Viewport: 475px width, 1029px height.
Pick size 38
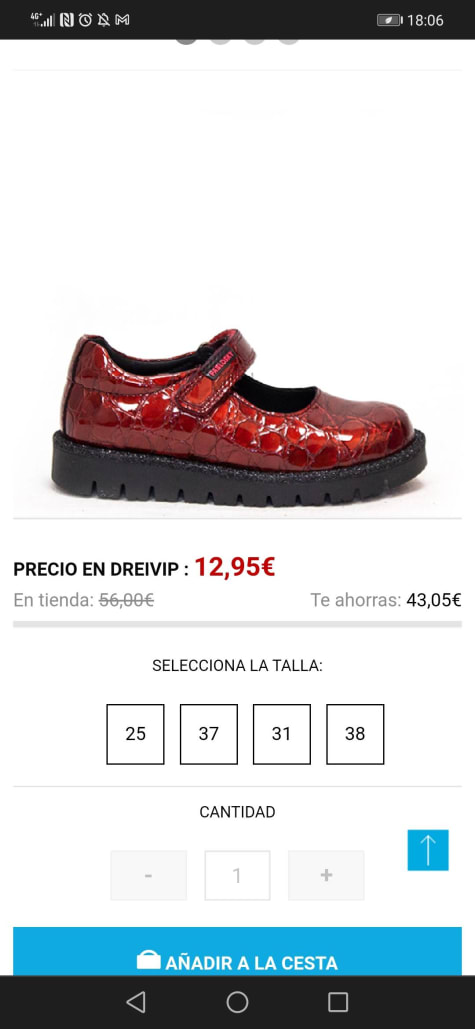click(355, 734)
